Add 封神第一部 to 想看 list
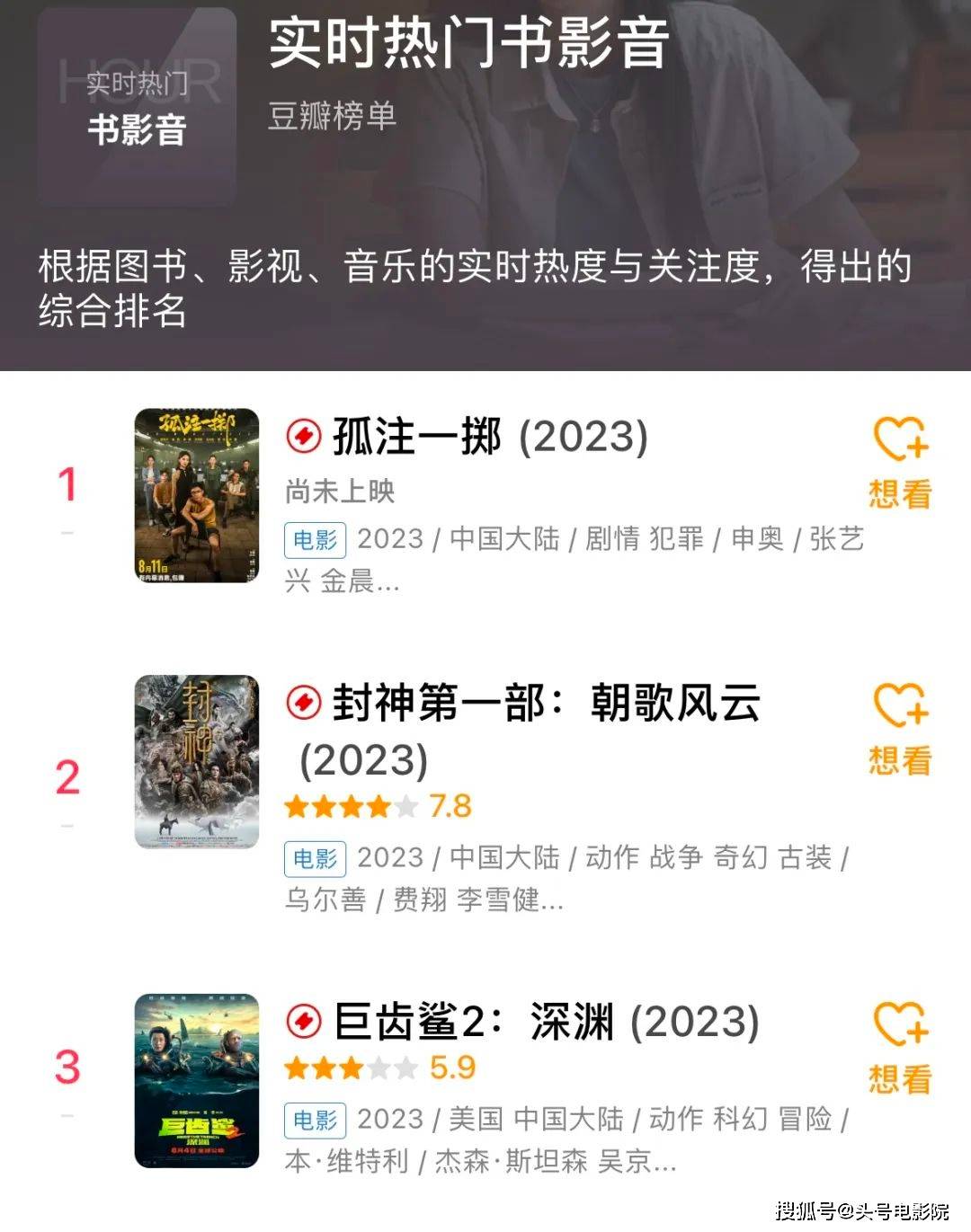The height and width of the screenshot is (1232, 971). [x=899, y=729]
